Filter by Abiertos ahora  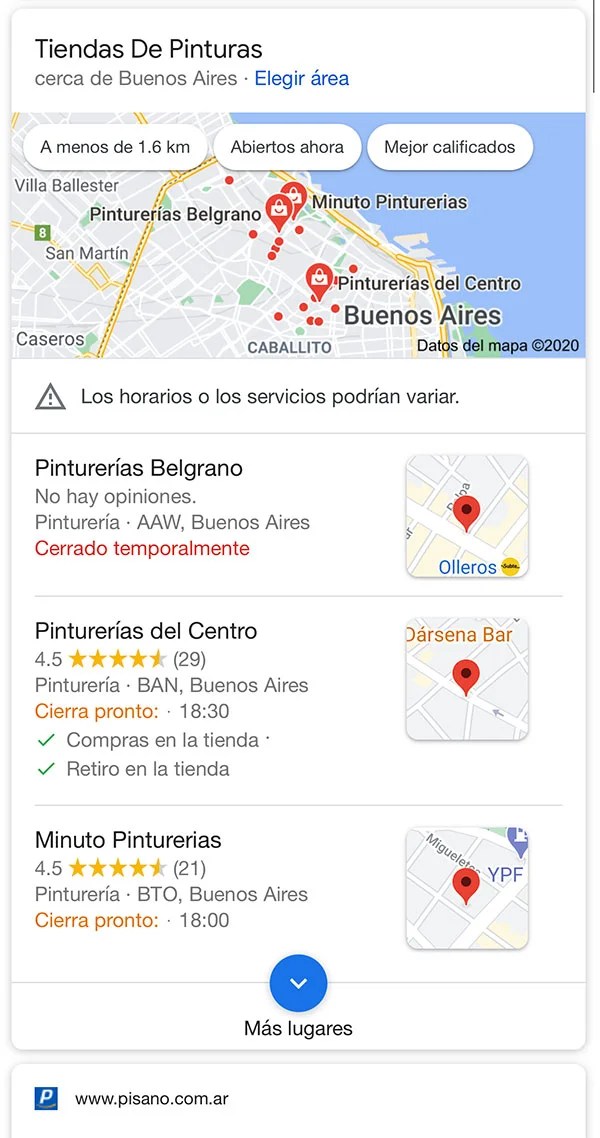(287, 147)
